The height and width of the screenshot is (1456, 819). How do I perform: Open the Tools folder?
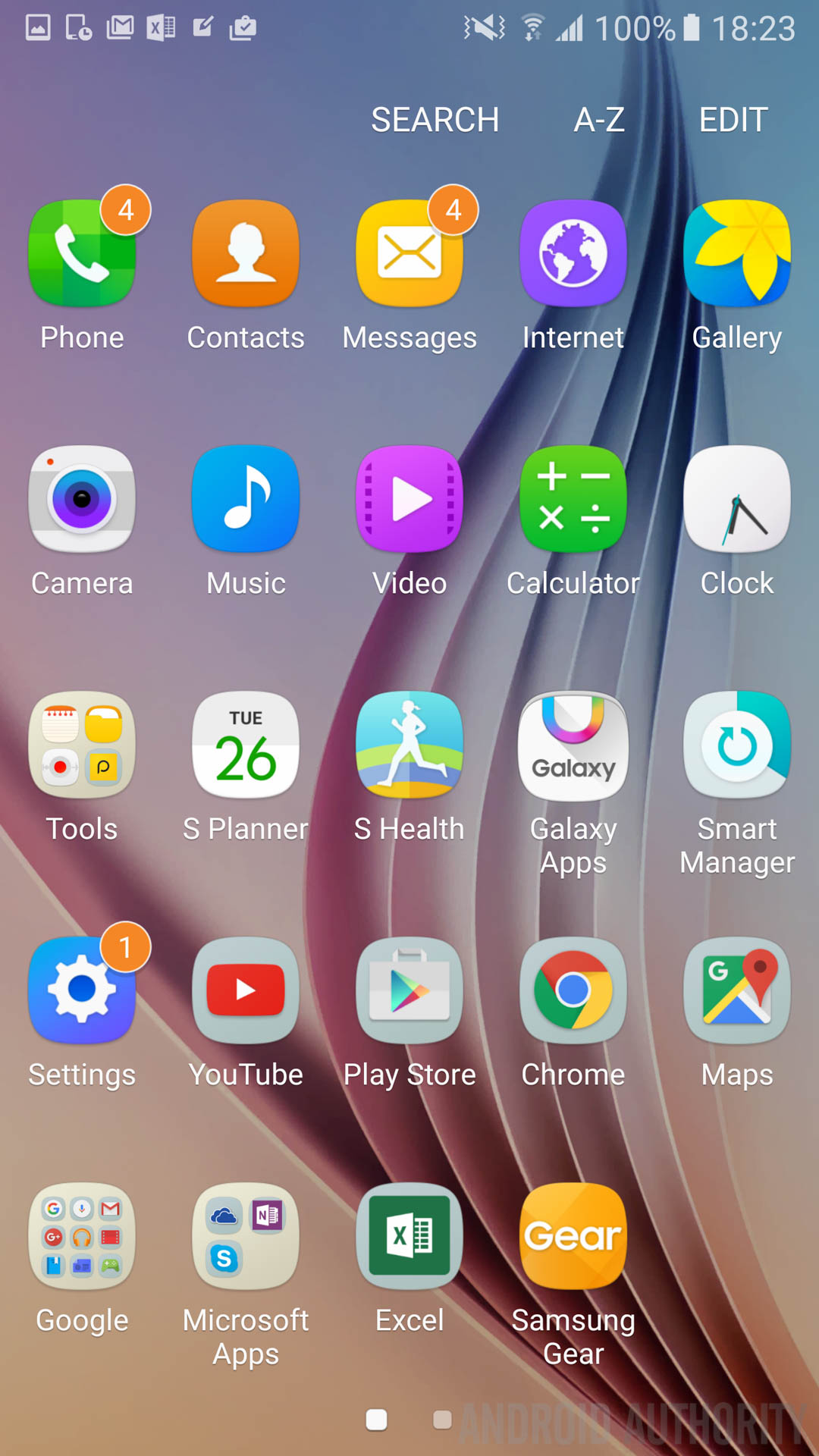tap(82, 745)
